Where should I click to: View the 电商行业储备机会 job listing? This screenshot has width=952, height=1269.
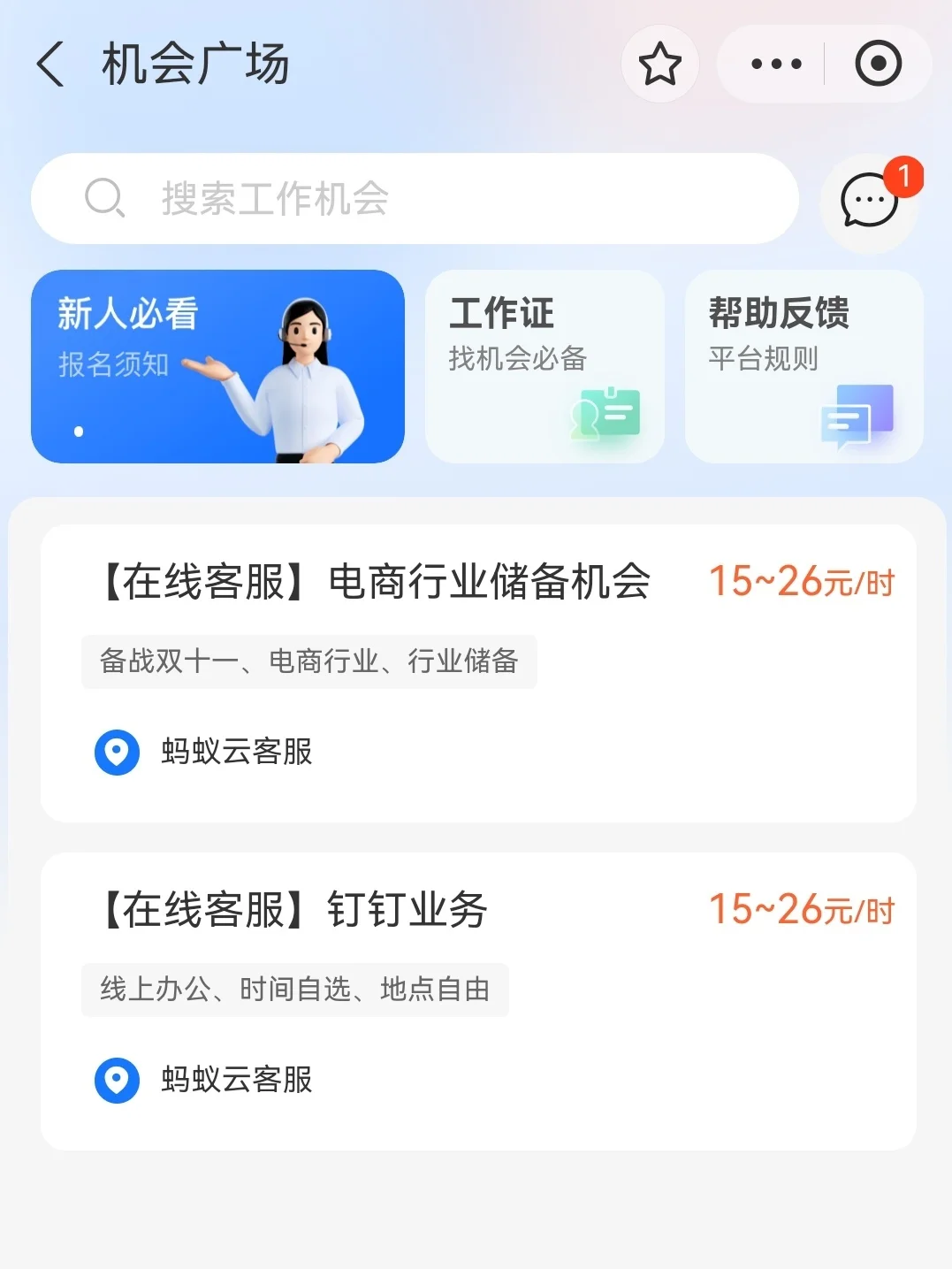(x=477, y=672)
